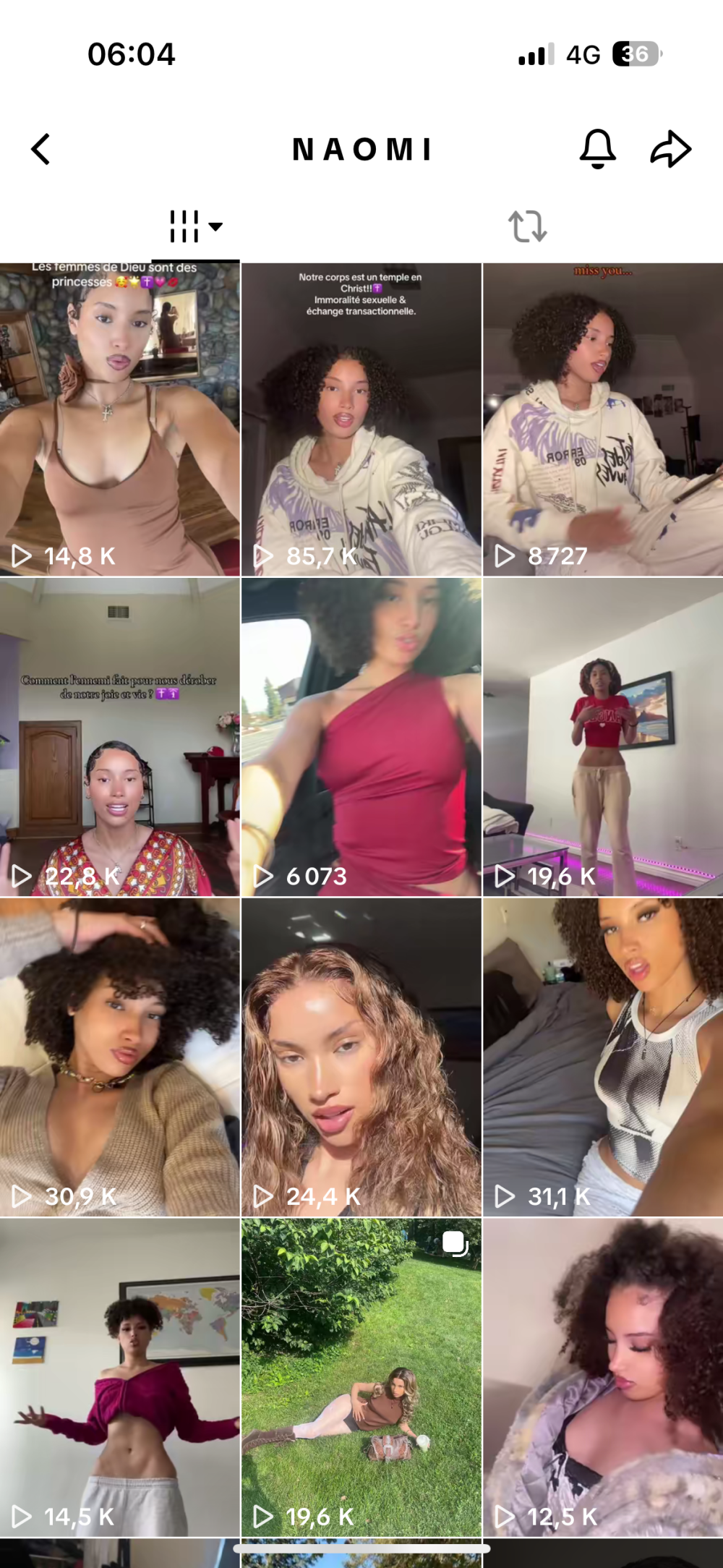The width and height of the screenshot is (723, 1568).
Task: Watch the video with 22,8 K views
Action: [x=119, y=738]
